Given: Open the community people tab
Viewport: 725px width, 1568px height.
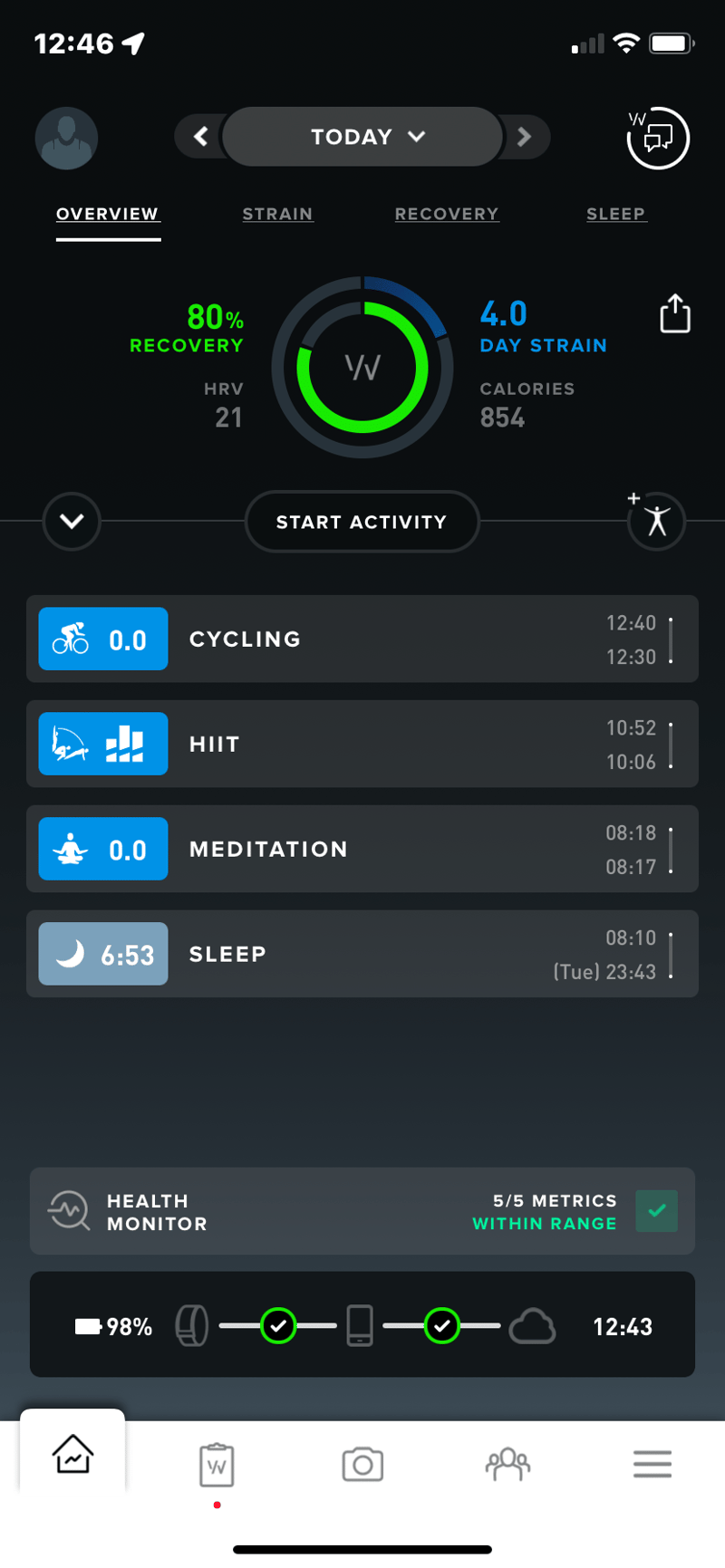Looking at the screenshot, I should [x=507, y=1464].
